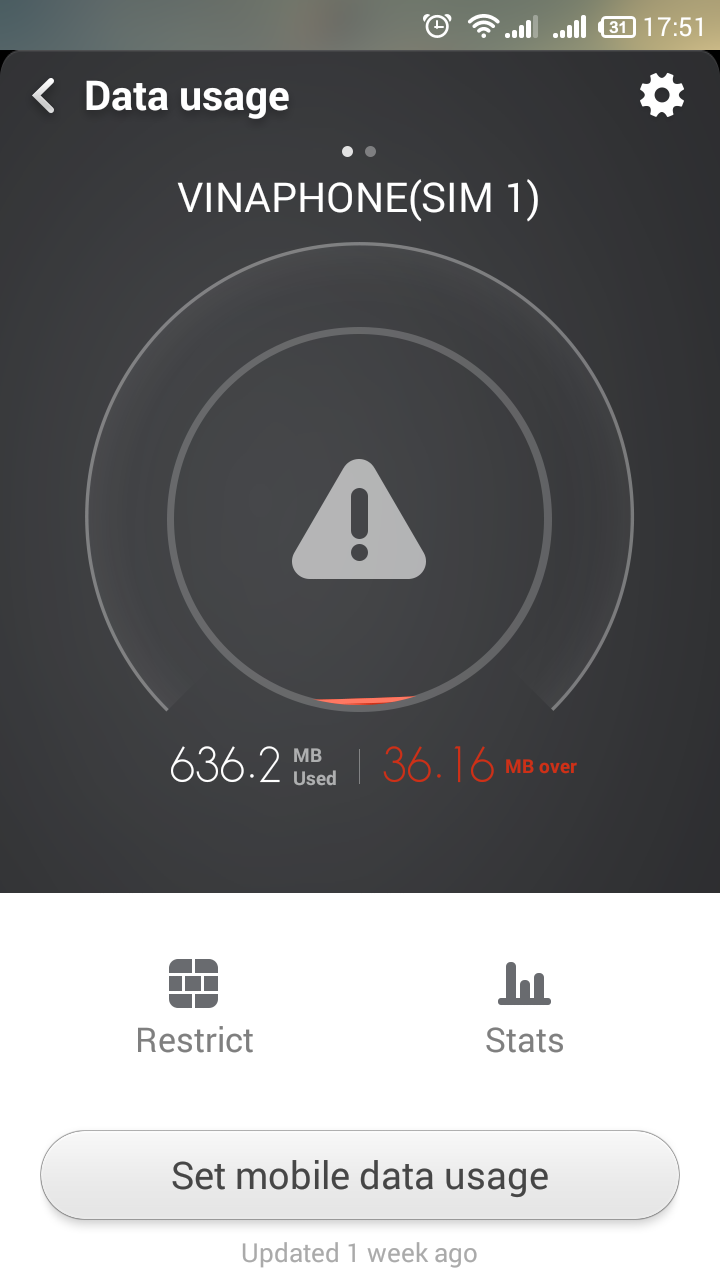Open the Restrict firewall option
720x1280 pixels.
coord(194,1006)
